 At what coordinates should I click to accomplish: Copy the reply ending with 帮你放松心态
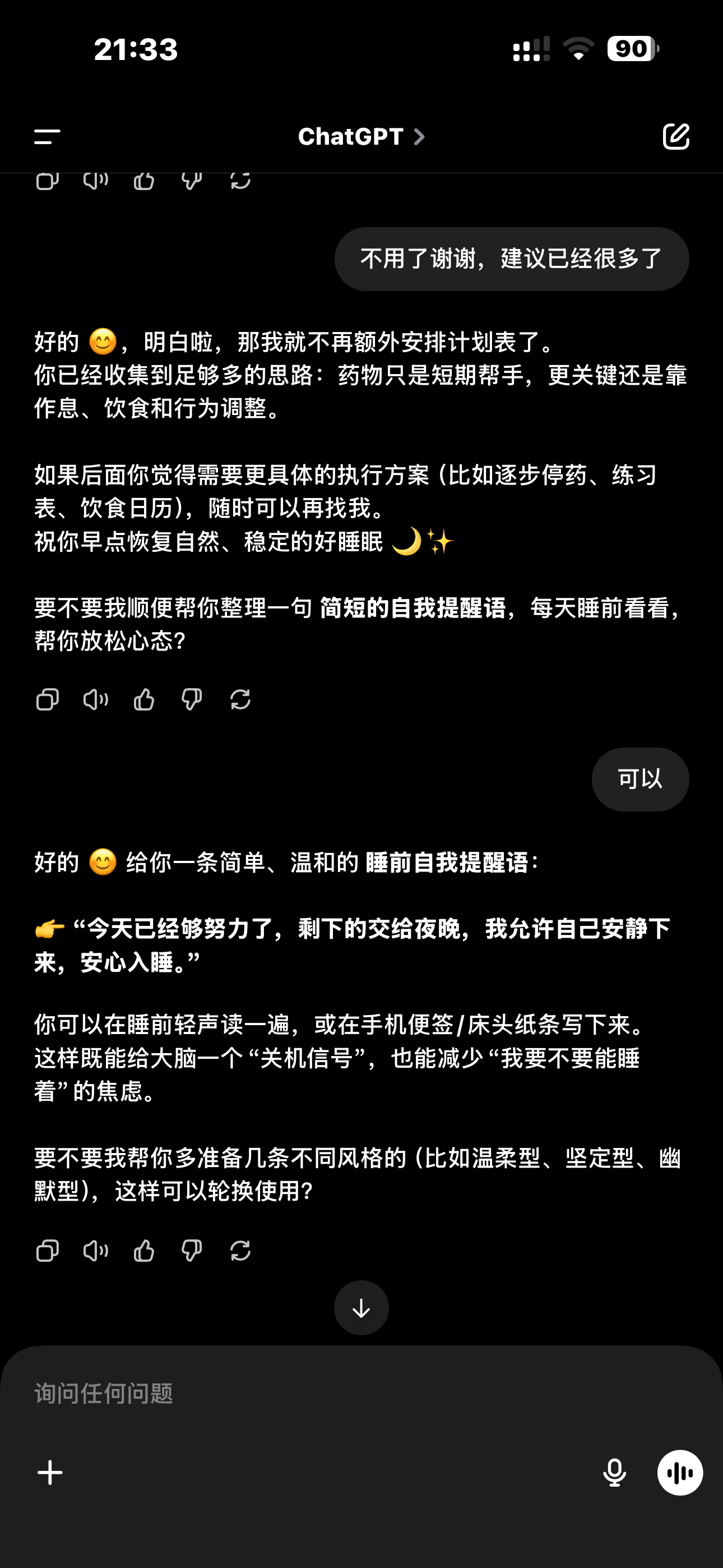(x=48, y=699)
